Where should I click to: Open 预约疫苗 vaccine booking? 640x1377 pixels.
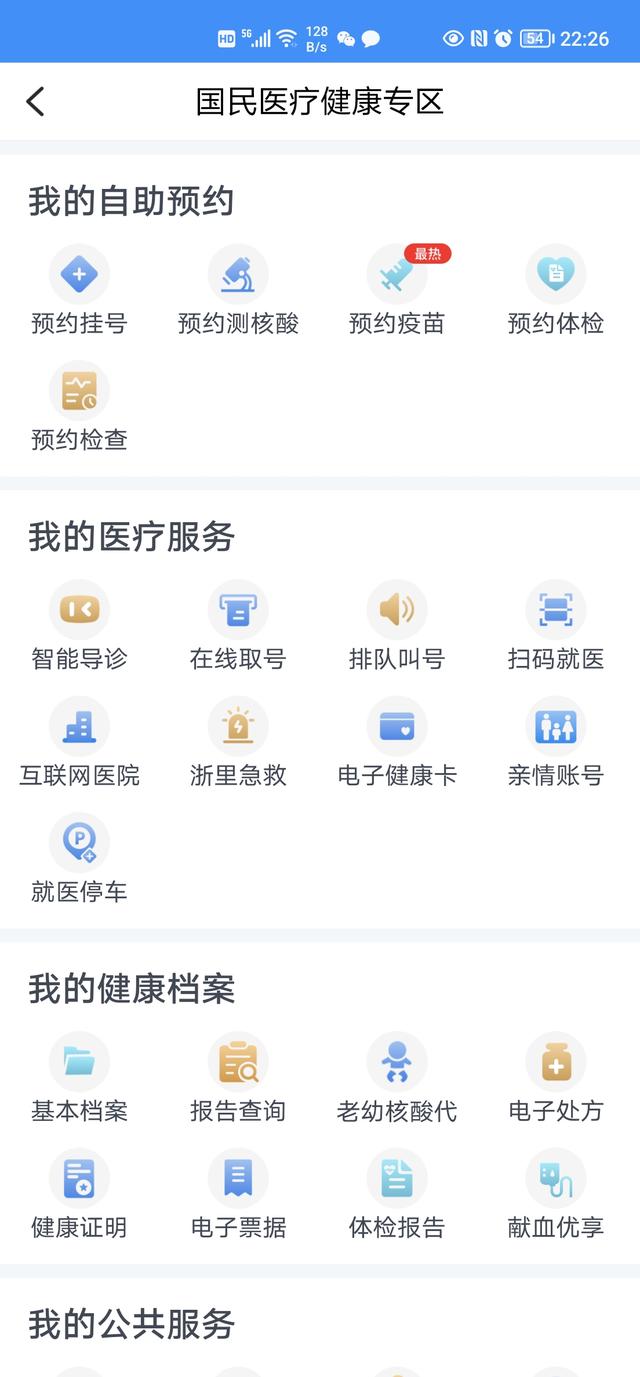(x=397, y=275)
